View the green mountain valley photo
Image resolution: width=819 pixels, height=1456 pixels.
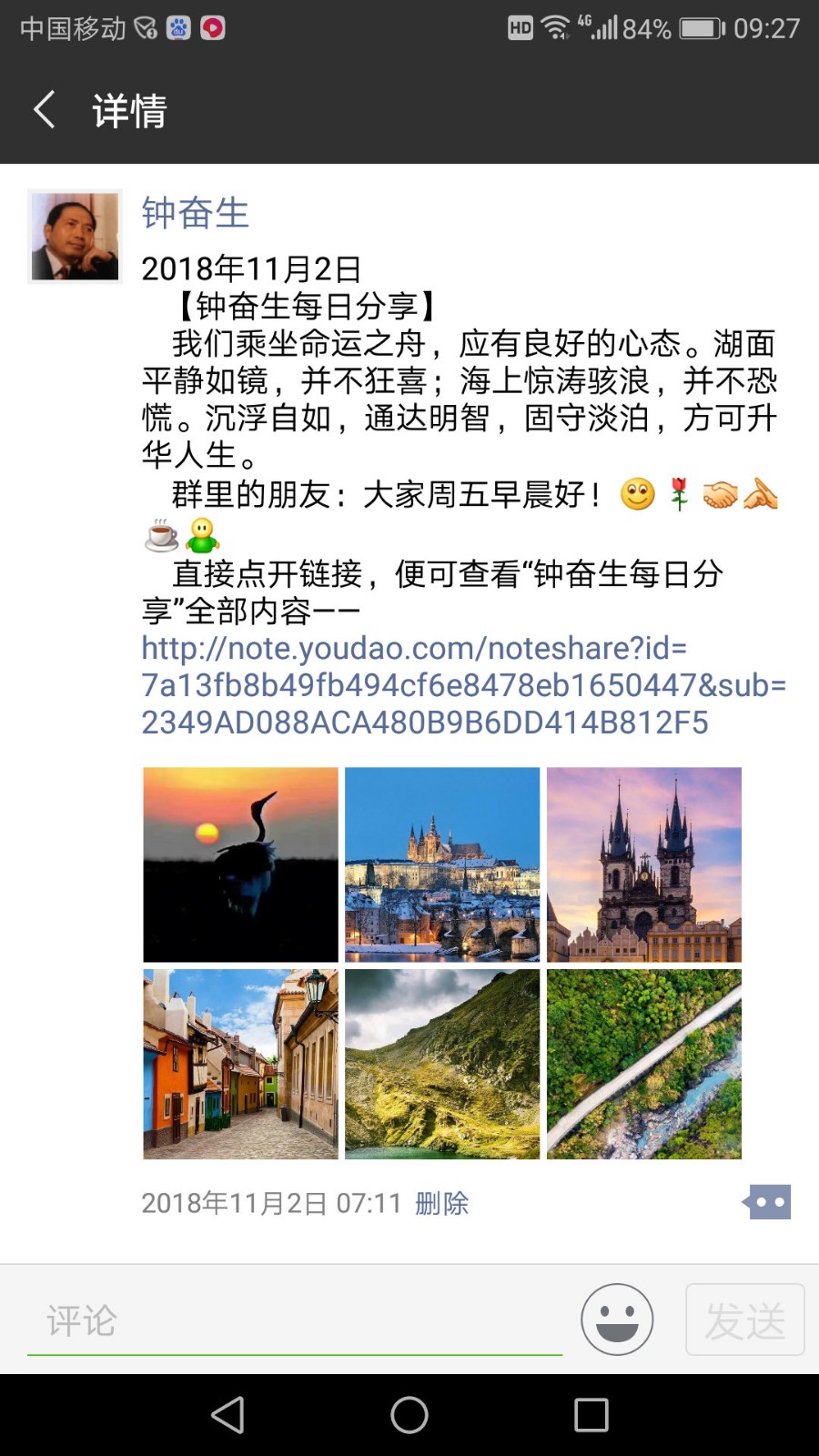click(x=442, y=1064)
